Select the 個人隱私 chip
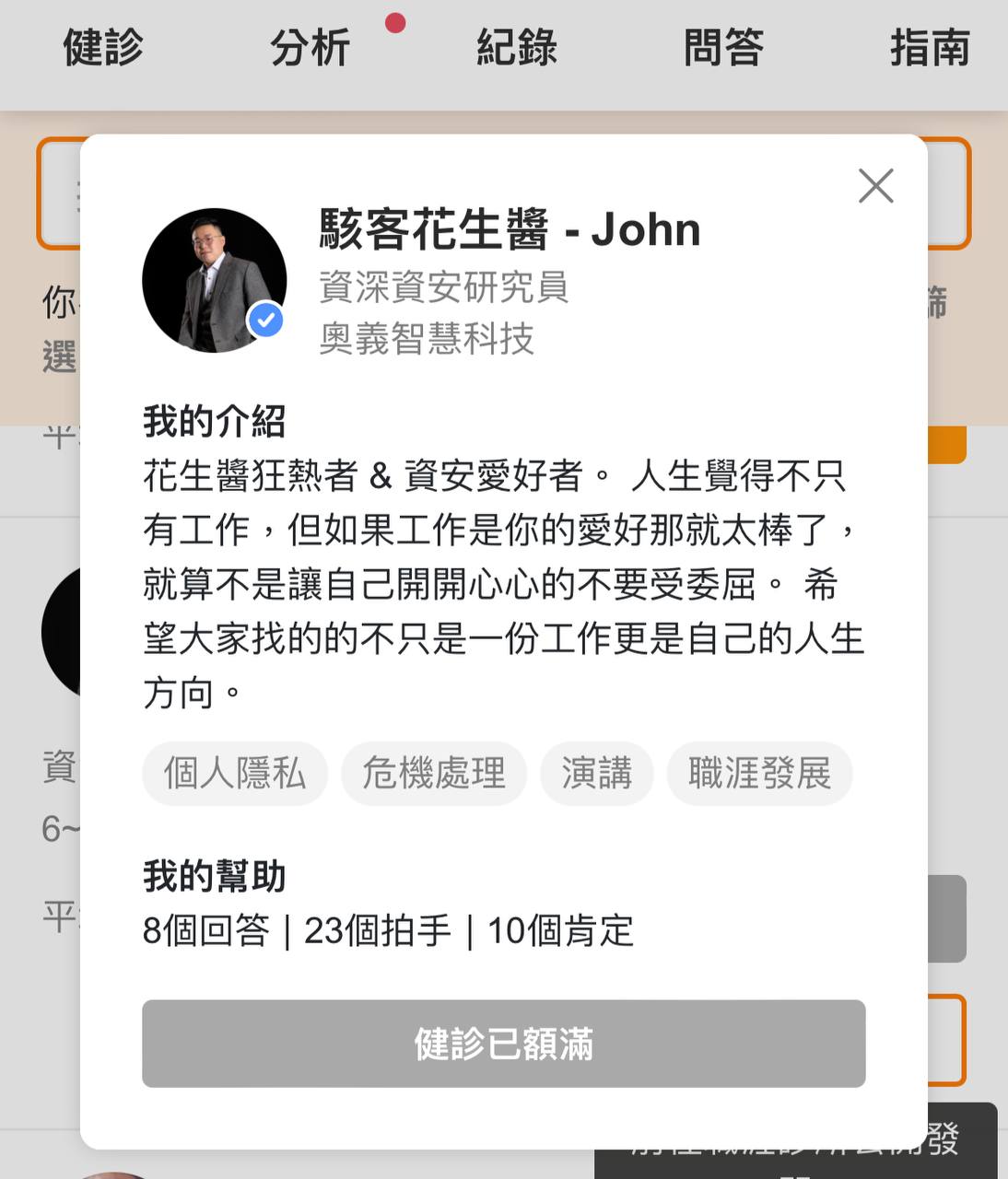 [235, 773]
